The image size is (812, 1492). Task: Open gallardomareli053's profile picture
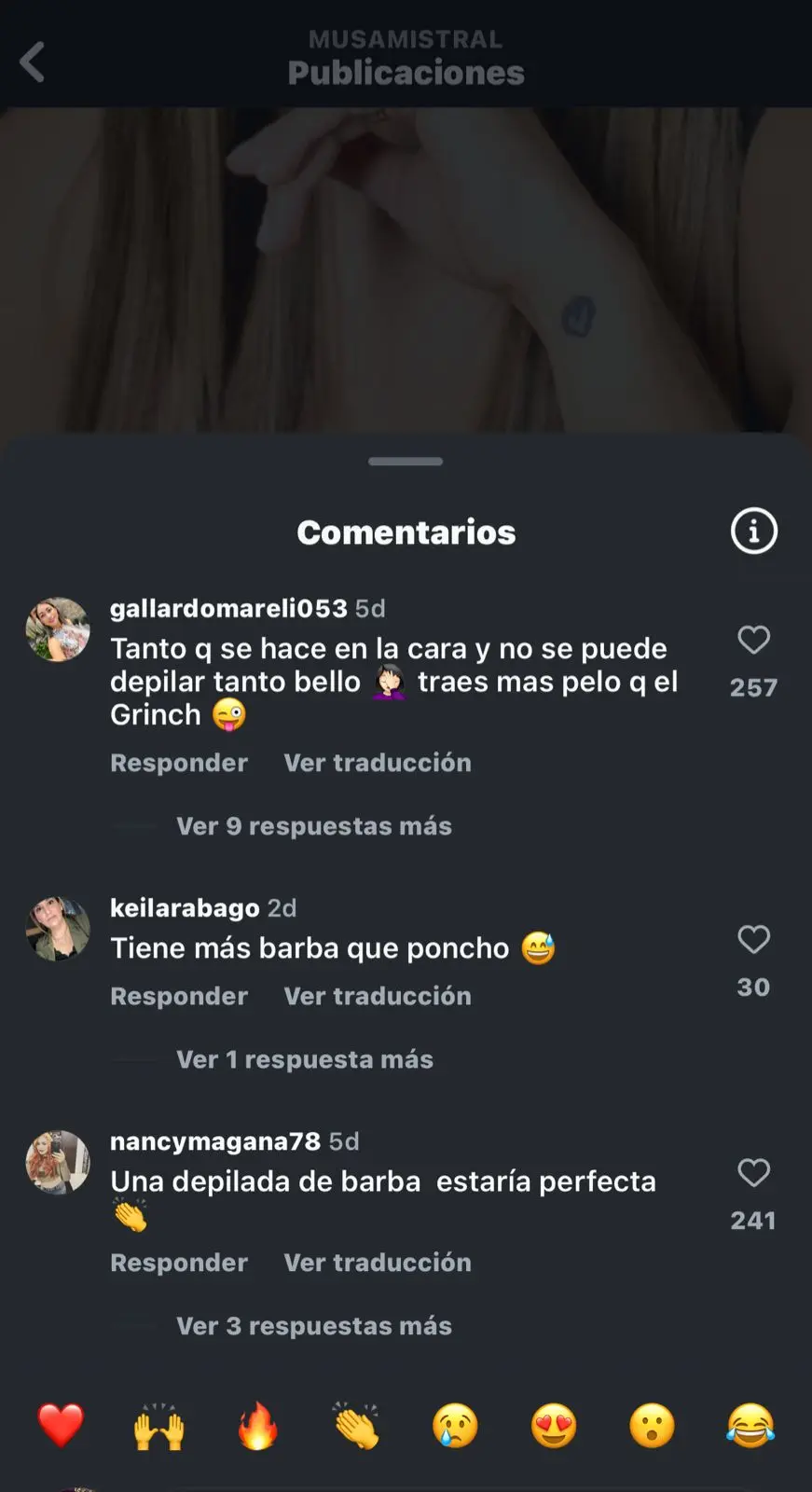[58, 629]
